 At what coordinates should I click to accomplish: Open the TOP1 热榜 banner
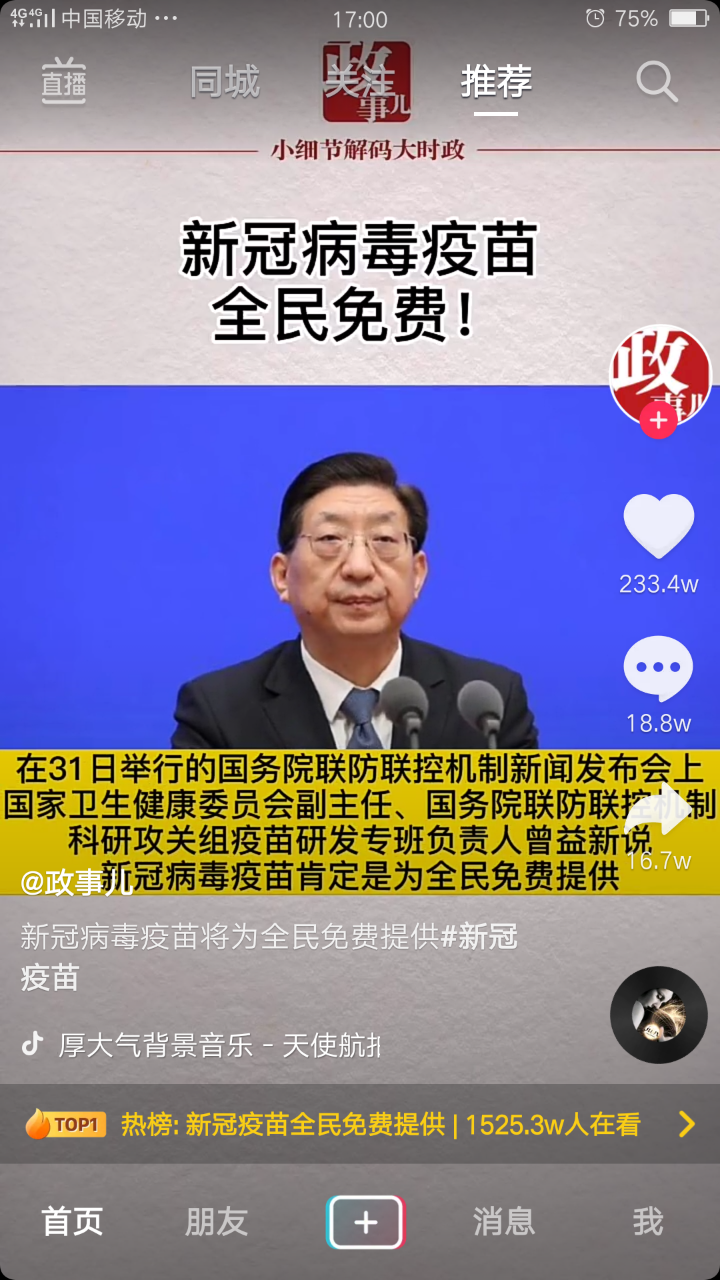tap(360, 1124)
